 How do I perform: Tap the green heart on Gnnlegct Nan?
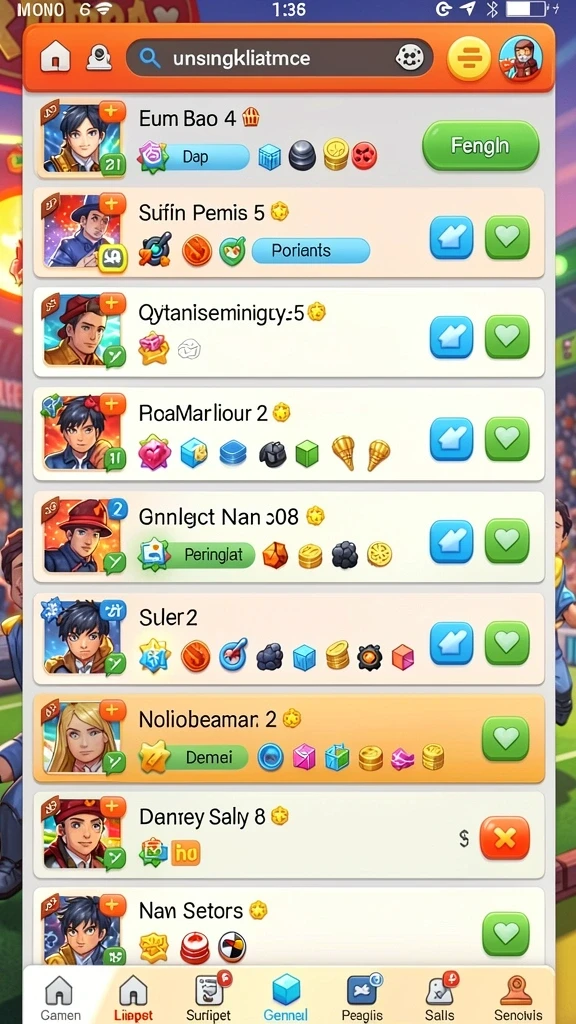507,541
